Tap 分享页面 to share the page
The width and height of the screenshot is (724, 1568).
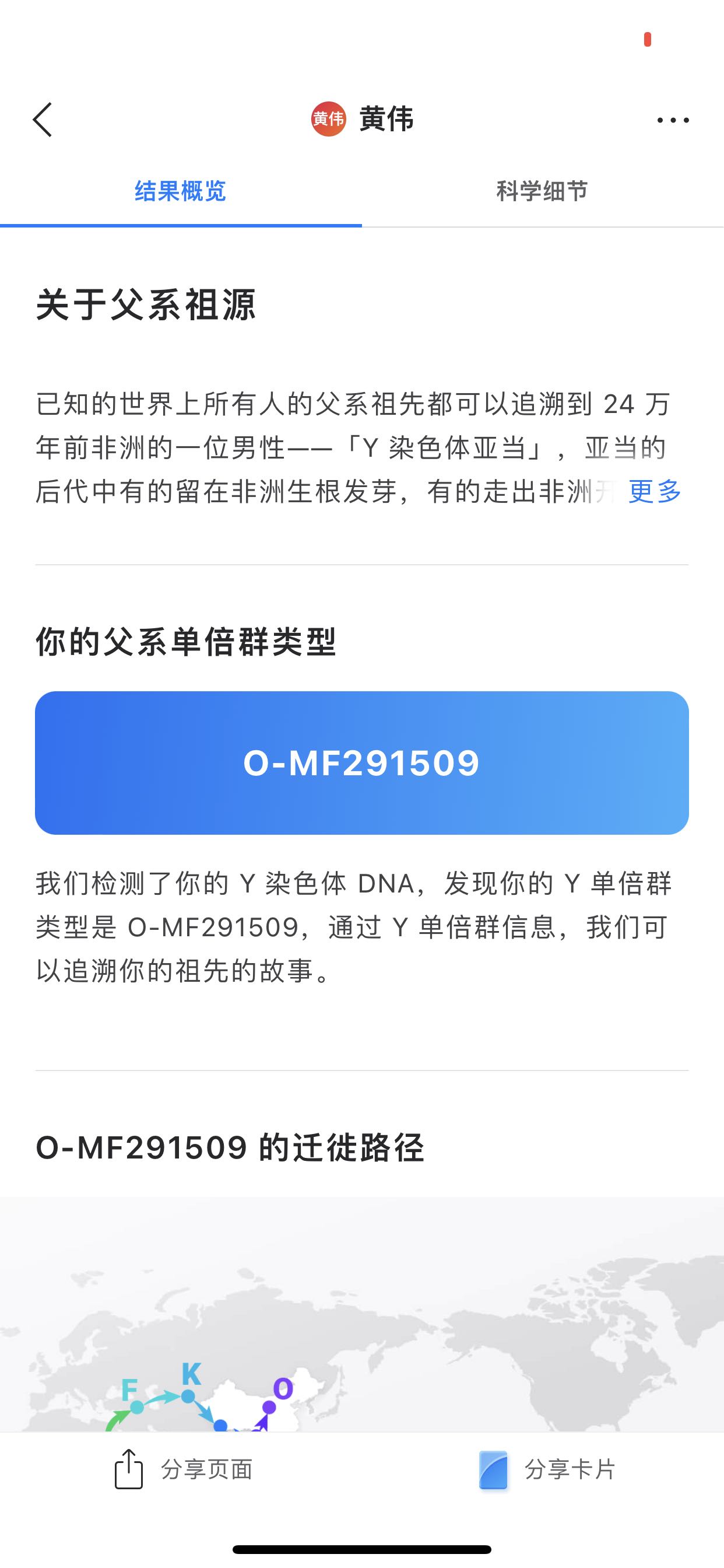(x=184, y=1469)
